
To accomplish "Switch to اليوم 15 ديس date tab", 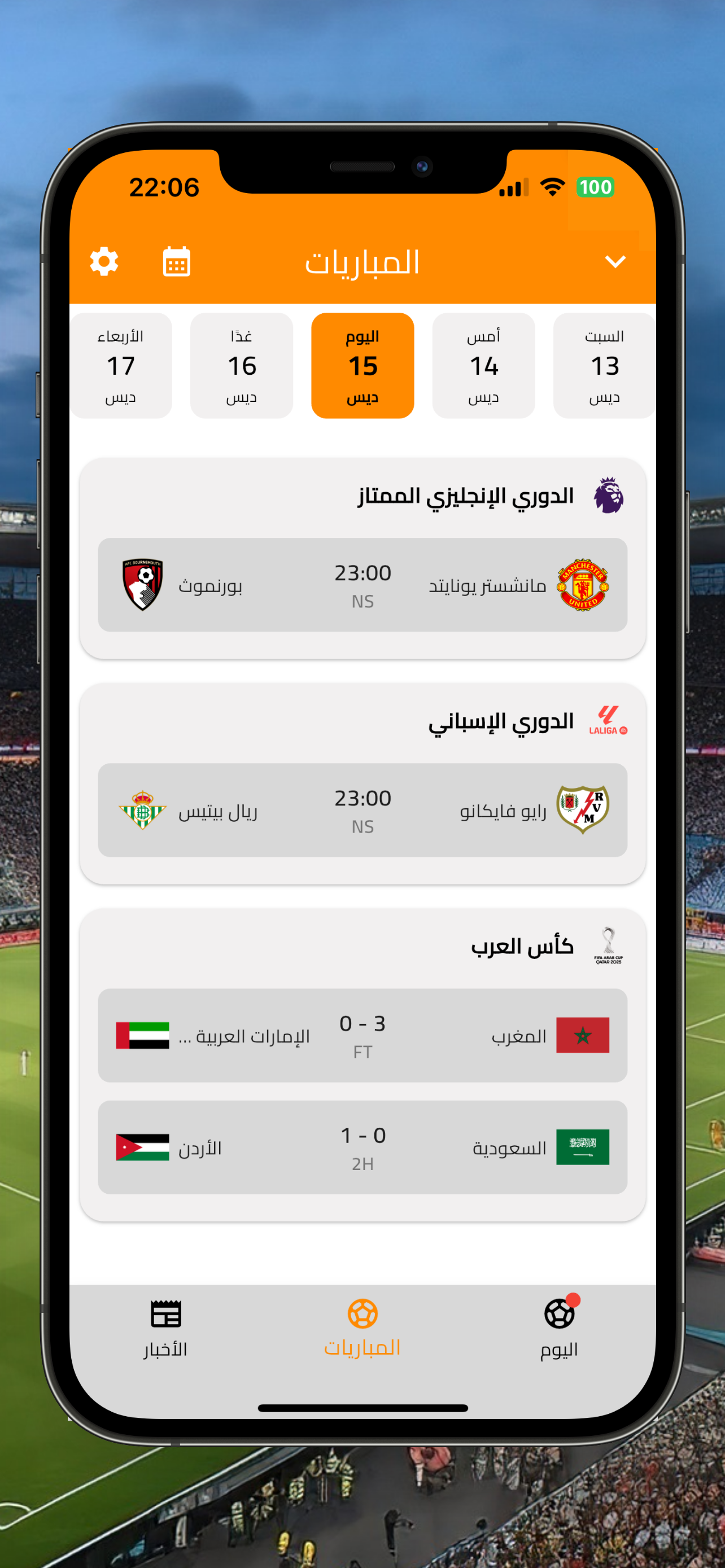I will [x=362, y=365].
